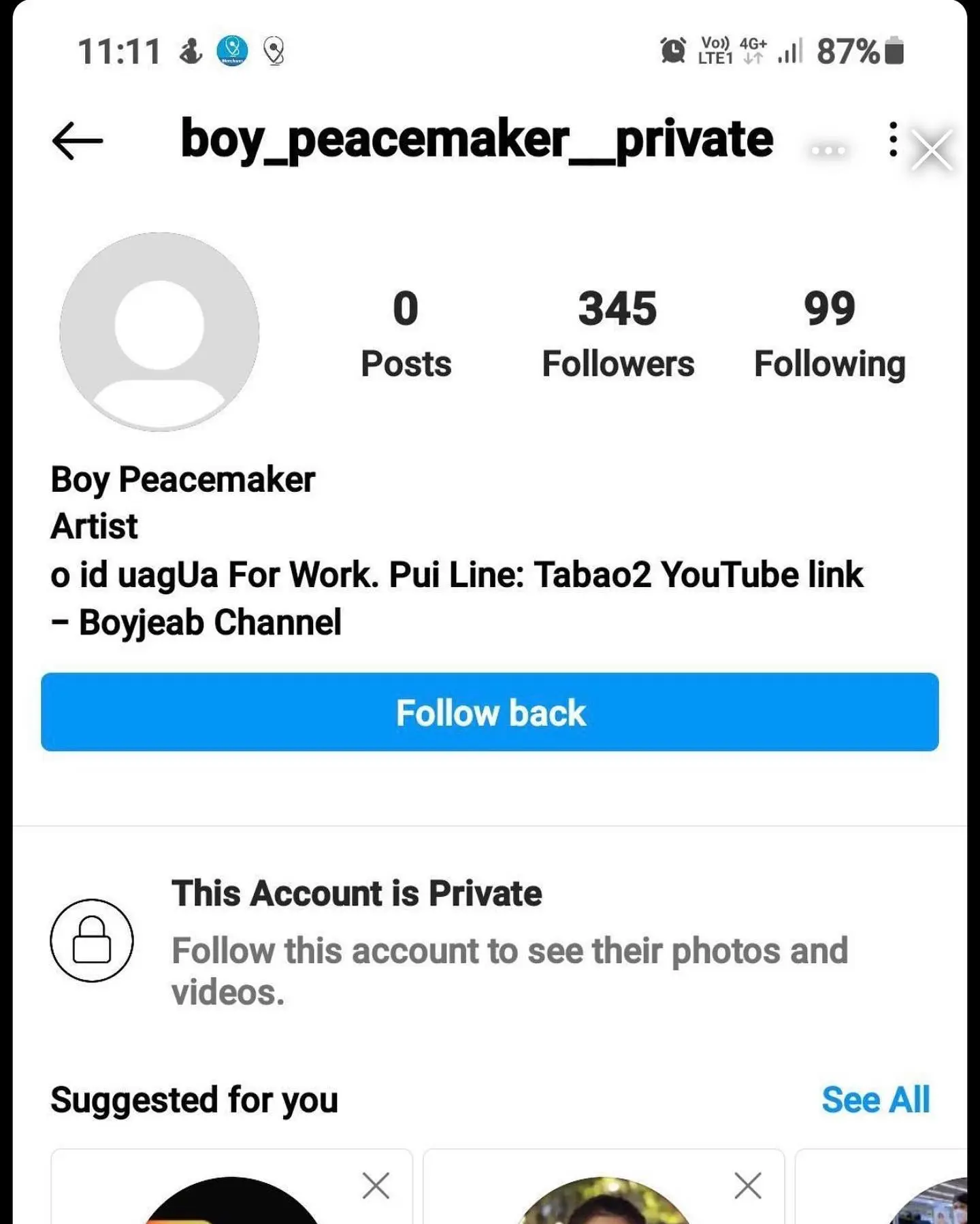Open the three-dot overflow menu

click(893, 139)
